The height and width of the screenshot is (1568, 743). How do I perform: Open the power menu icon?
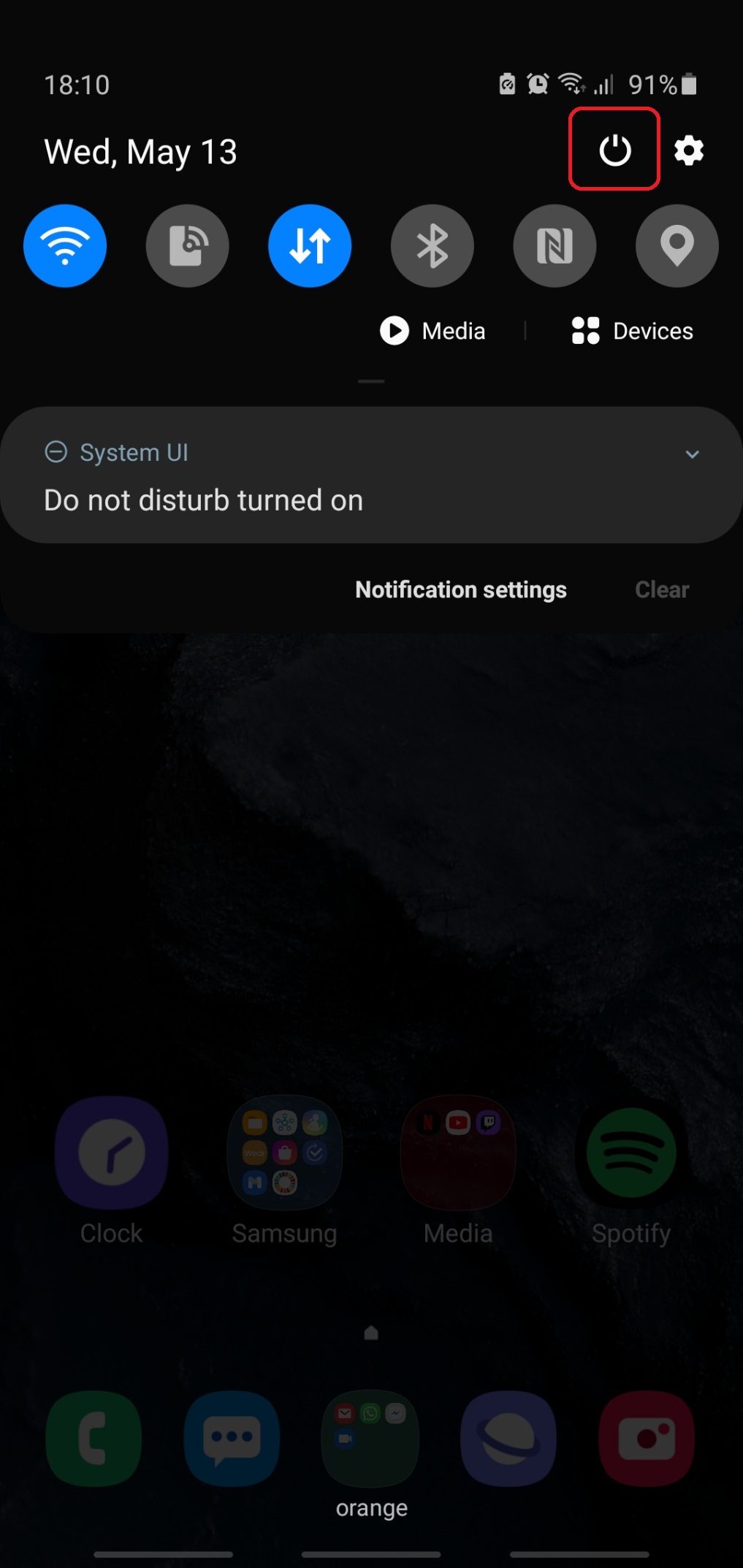click(614, 150)
